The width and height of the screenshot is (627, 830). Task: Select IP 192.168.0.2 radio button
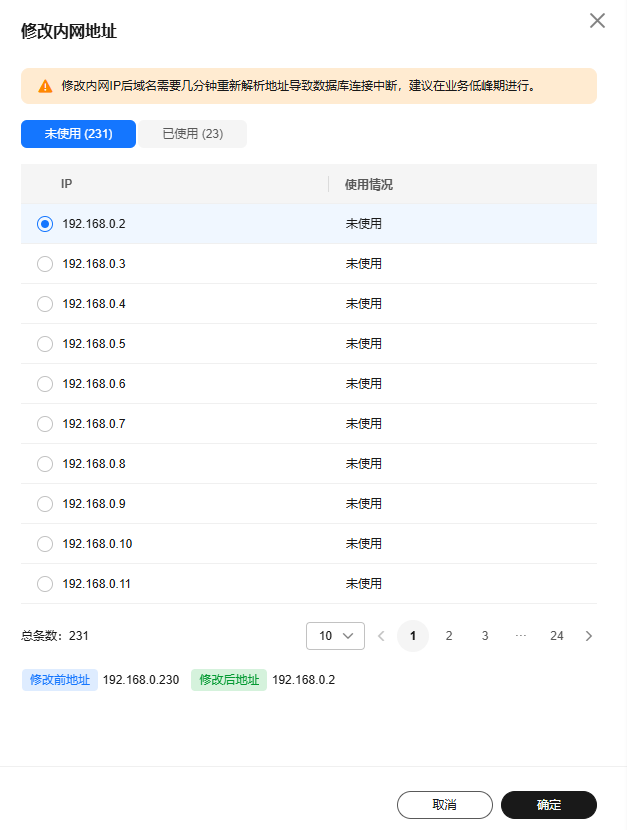tap(45, 224)
